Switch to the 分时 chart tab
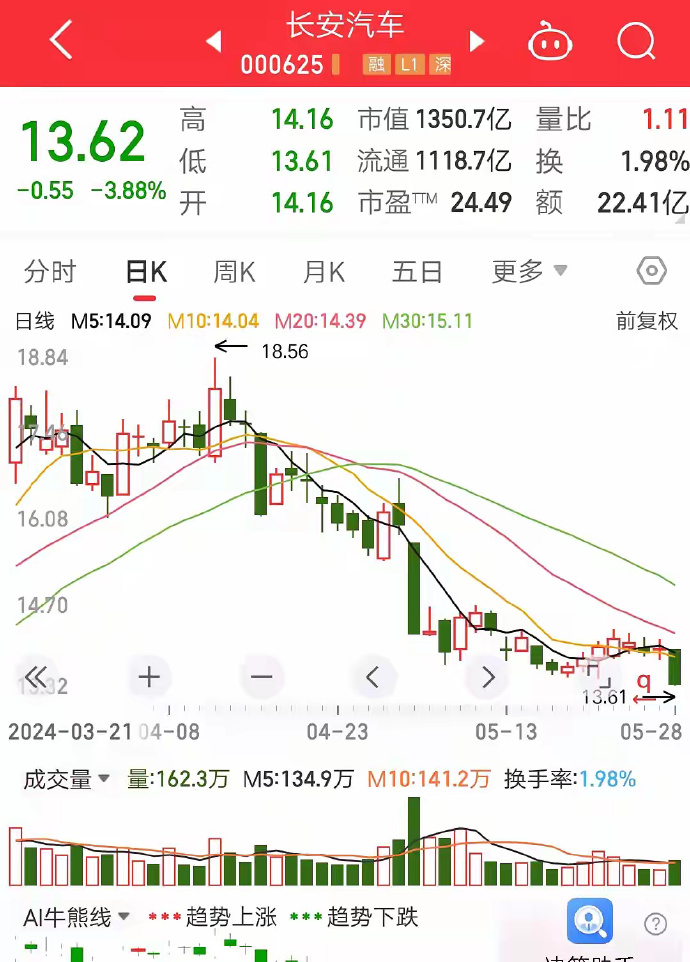This screenshot has height=962, width=690. (50, 271)
